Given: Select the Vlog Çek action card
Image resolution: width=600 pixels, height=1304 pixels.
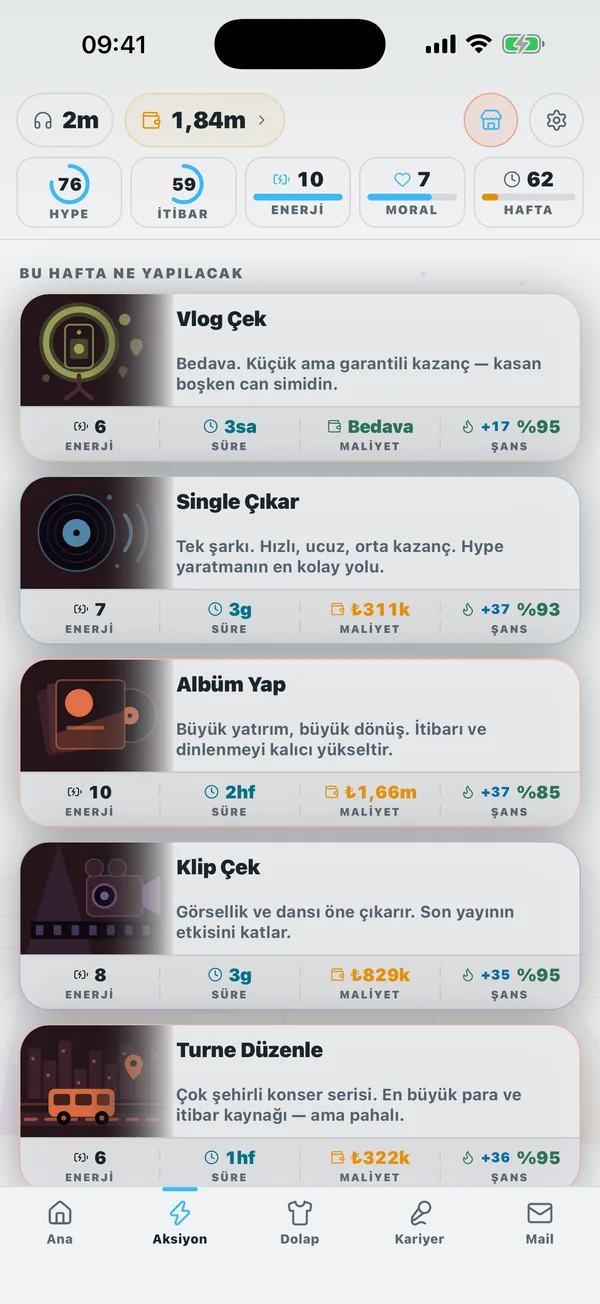Looking at the screenshot, I should pos(300,377).
